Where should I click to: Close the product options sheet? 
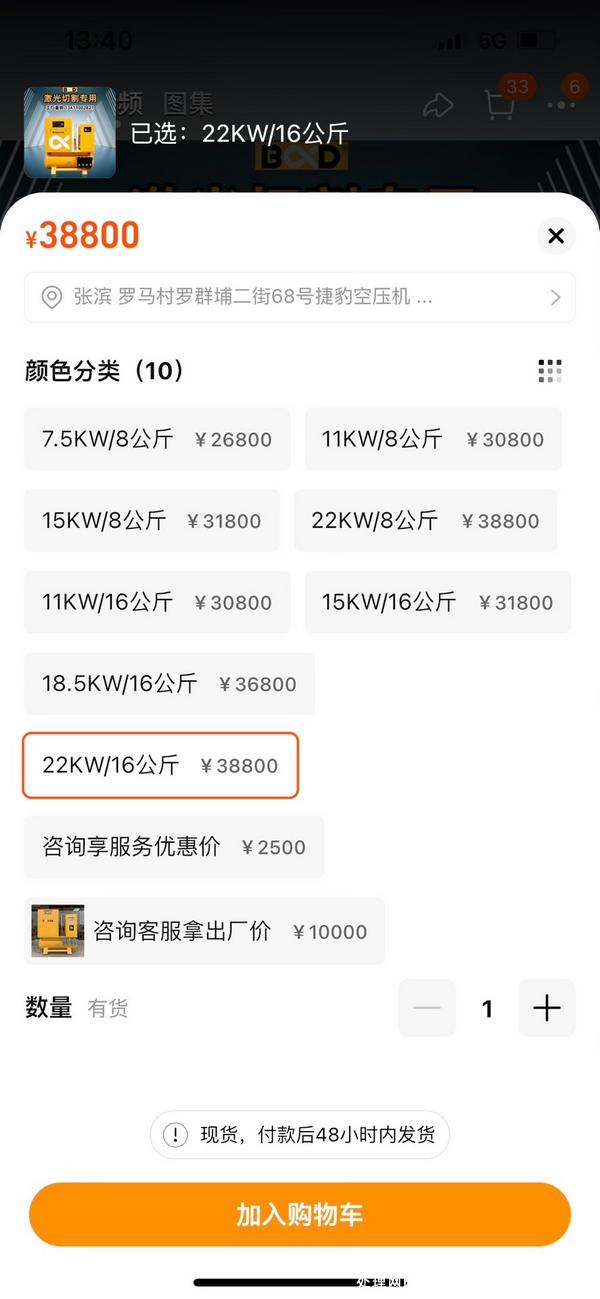(556, 236)
